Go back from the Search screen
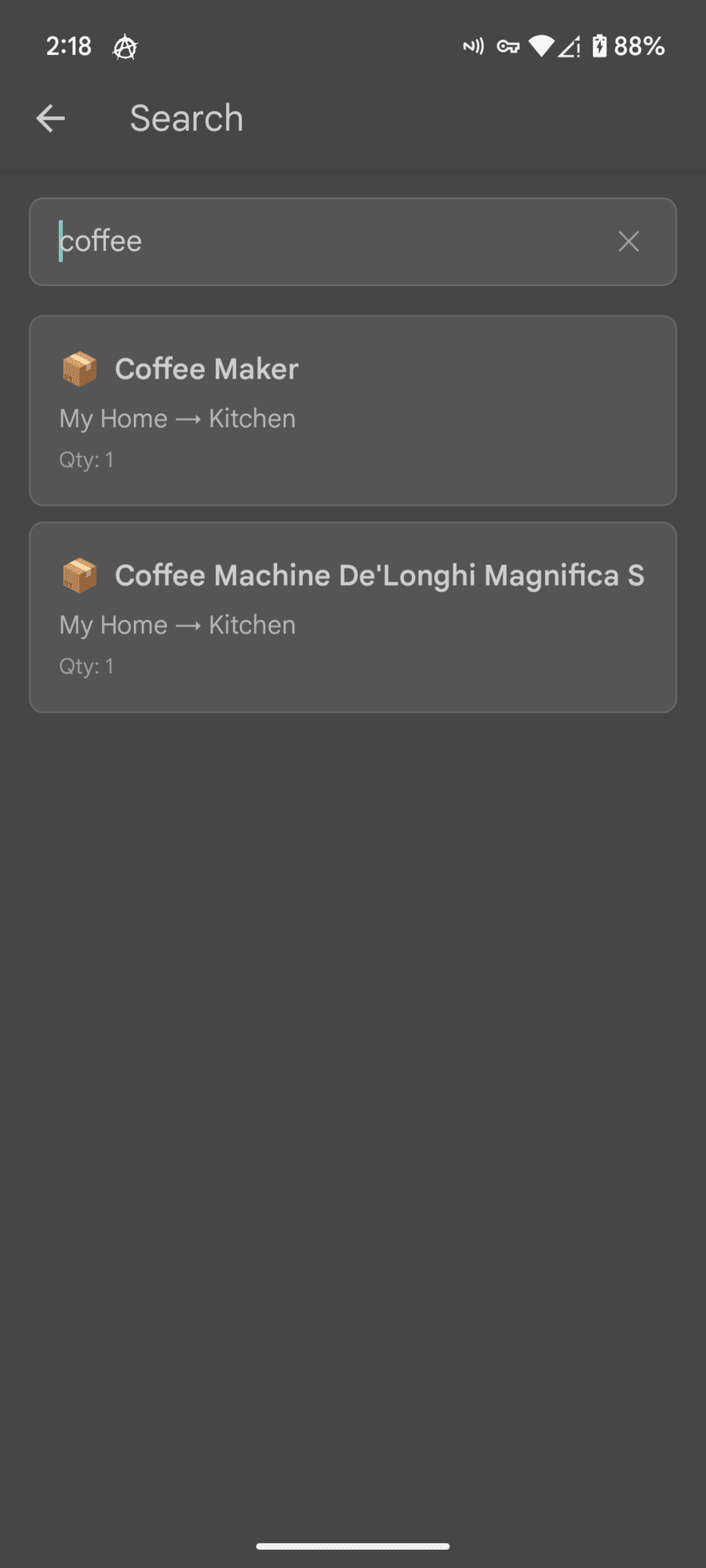Screen dimensions: 706x1568 51,118
